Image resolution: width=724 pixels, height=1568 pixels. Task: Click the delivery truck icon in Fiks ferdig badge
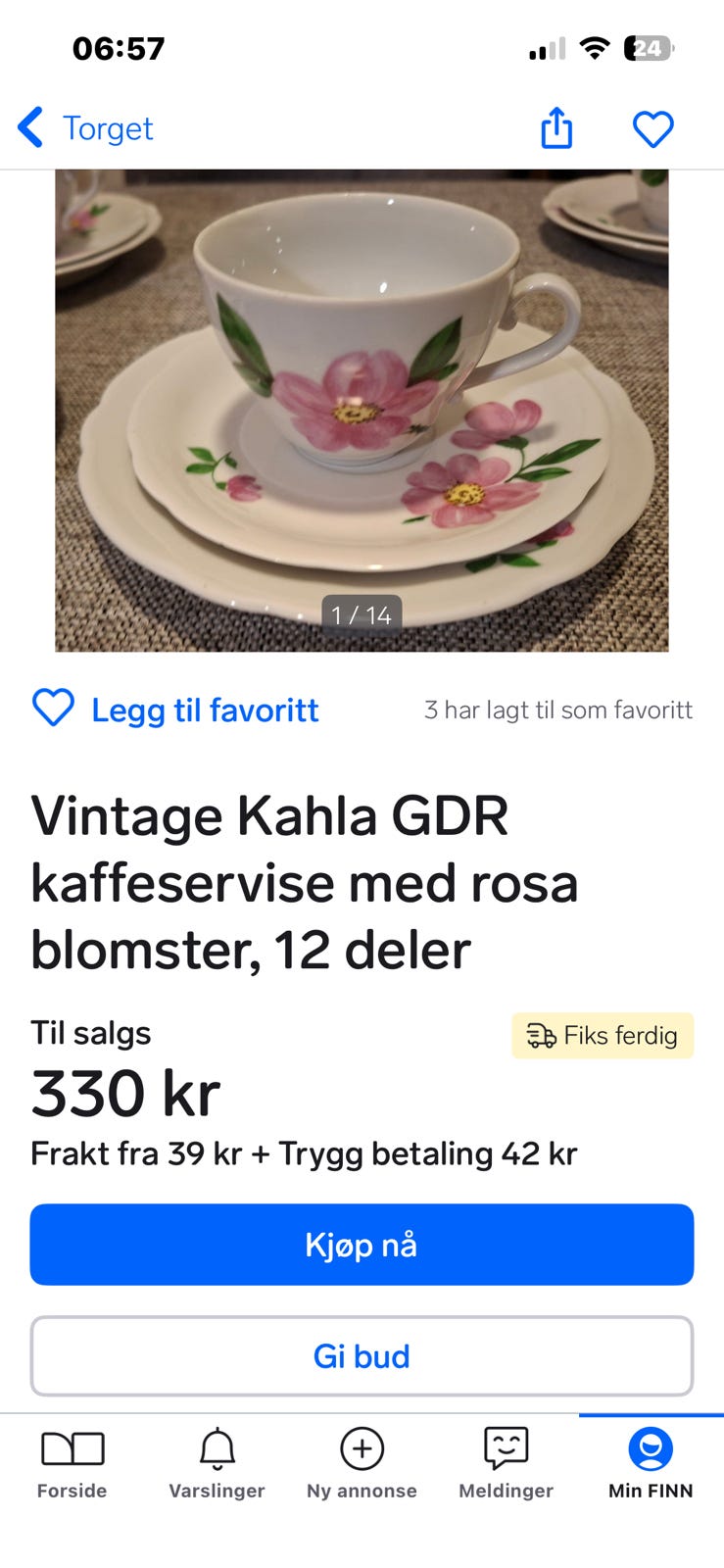[541, 1035]
